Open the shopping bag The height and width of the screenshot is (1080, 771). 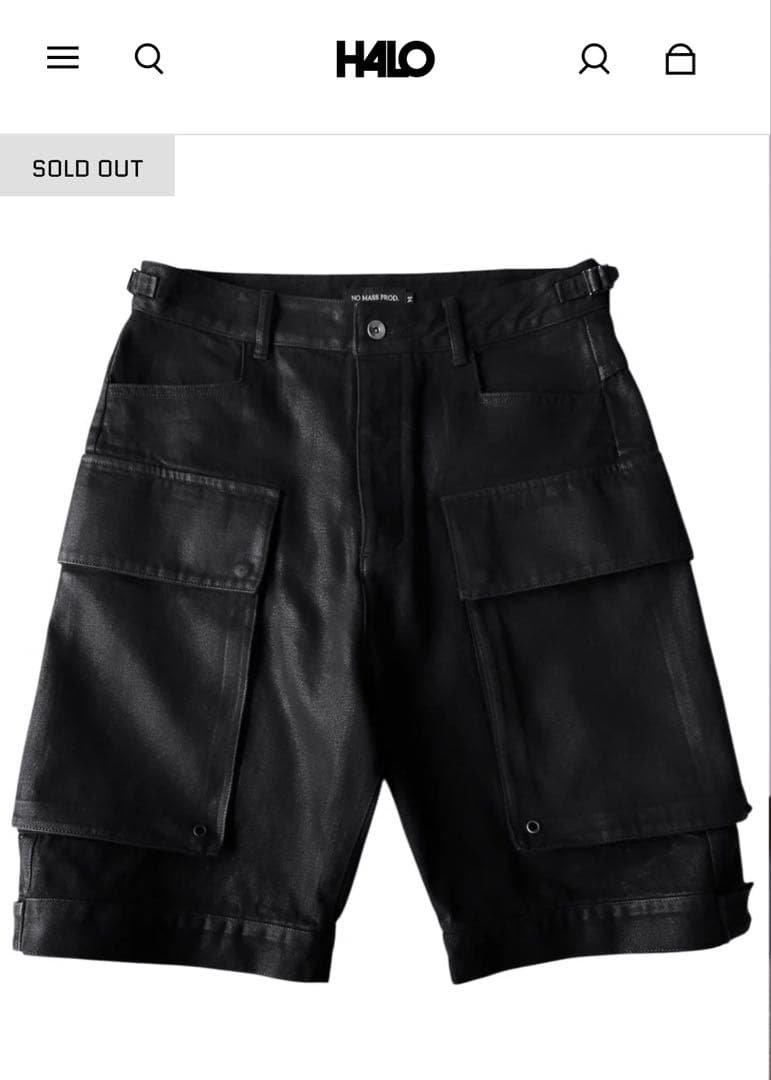tap(680, 60)
